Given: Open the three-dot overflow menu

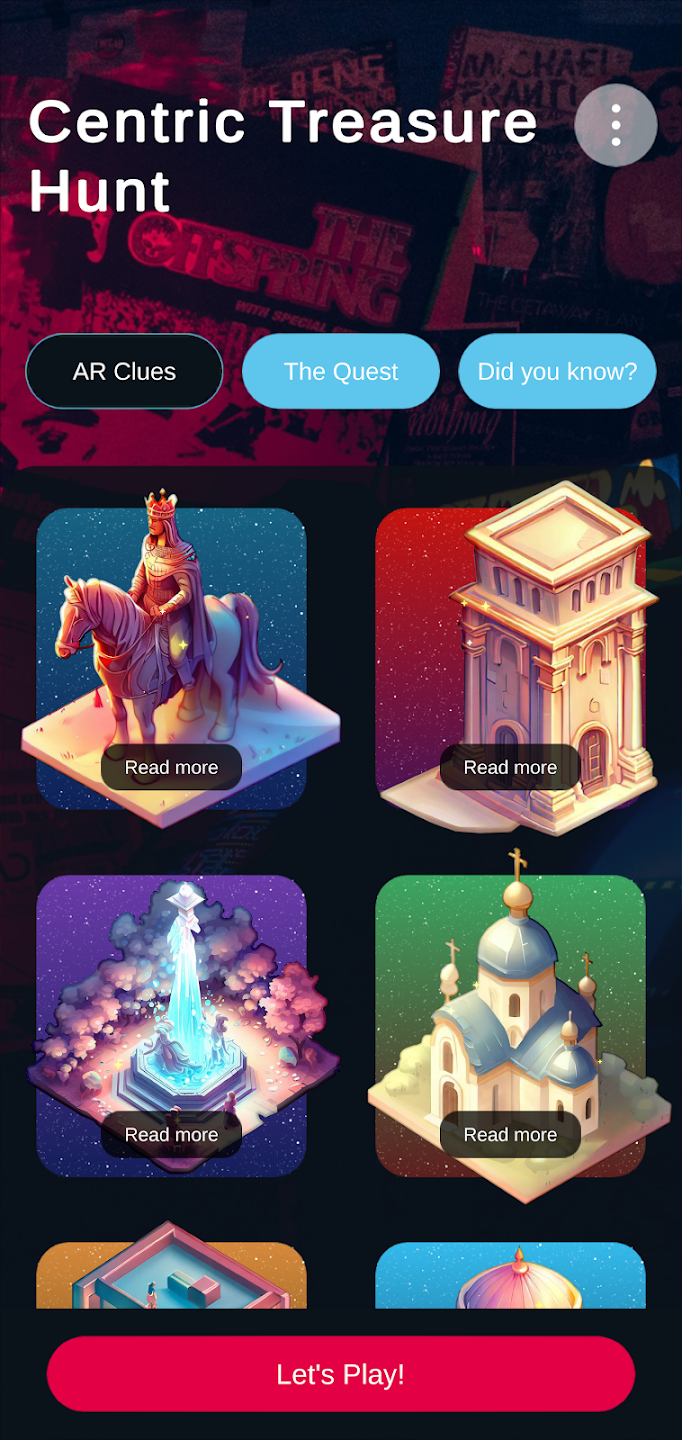Looking at the screenshot, I should point(615,126).
